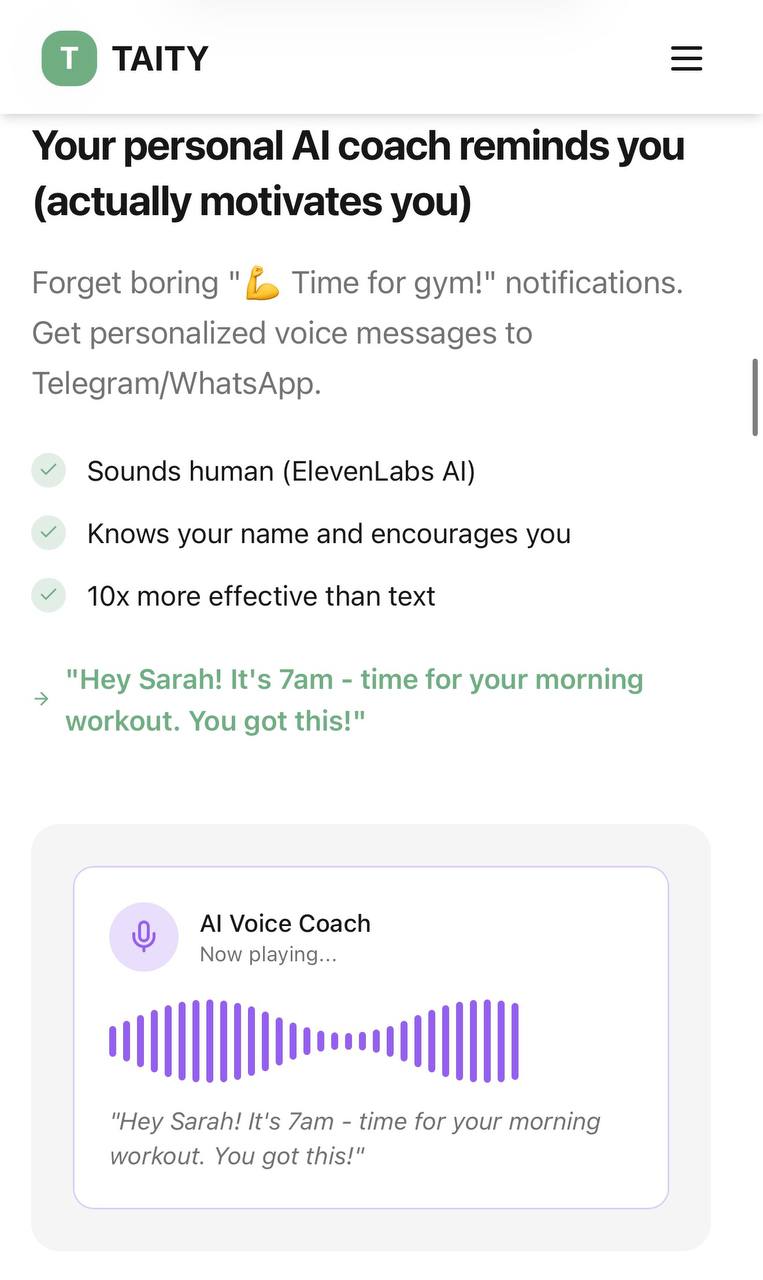Open the hamburger menu
This screenshot has width=763, height=1280.
click(x=686, y=58)
